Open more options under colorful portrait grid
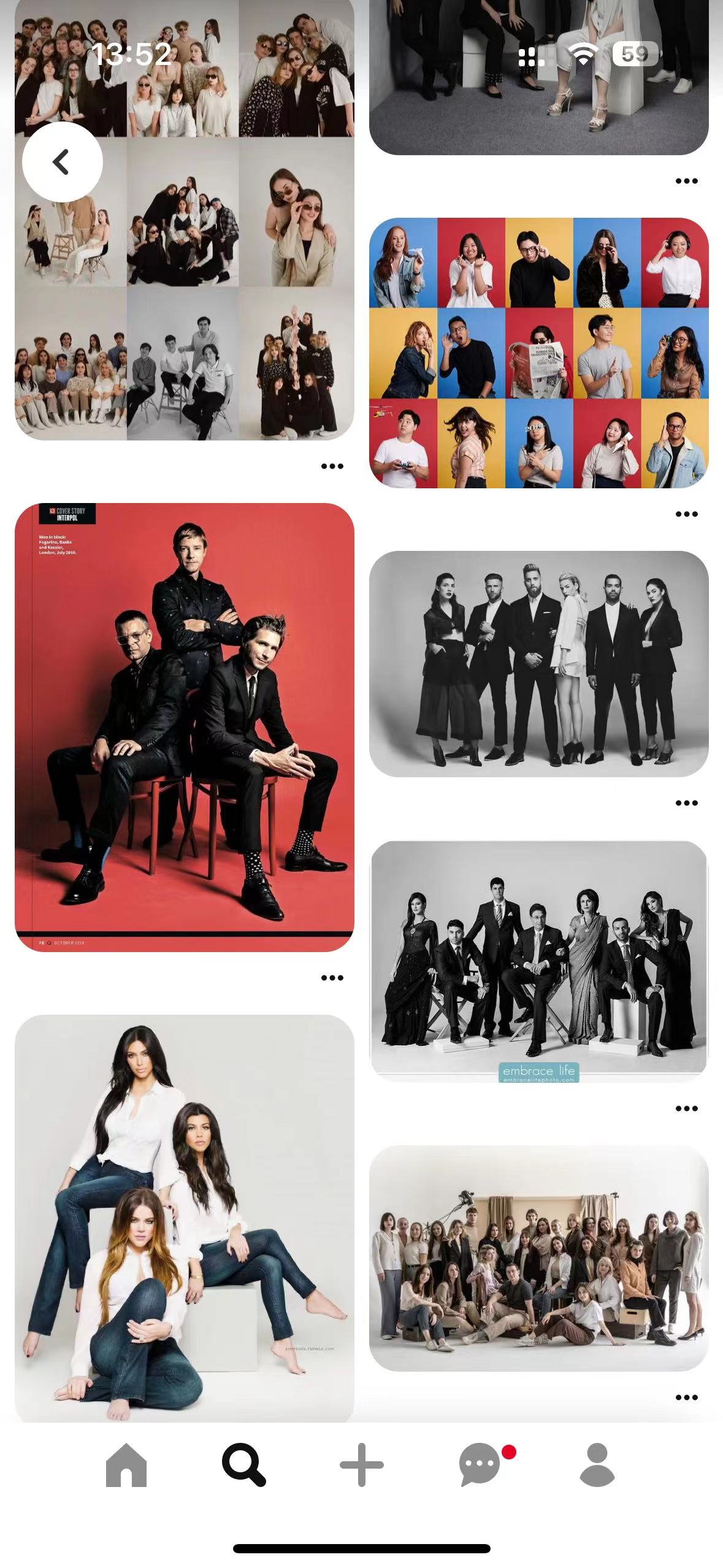723x1568 pixels. pos(686,514)
